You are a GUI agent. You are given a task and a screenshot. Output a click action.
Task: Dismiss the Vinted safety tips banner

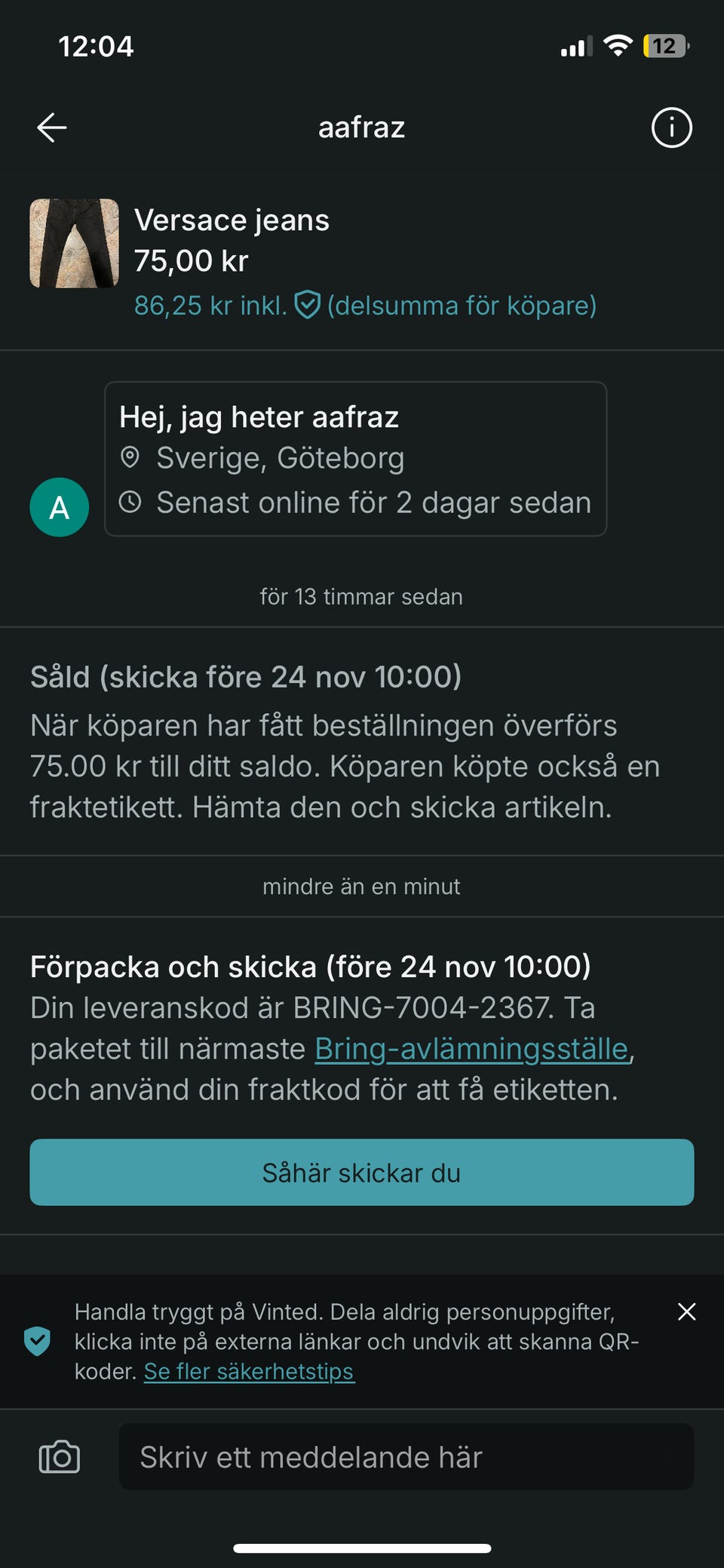click(686, 1312)
